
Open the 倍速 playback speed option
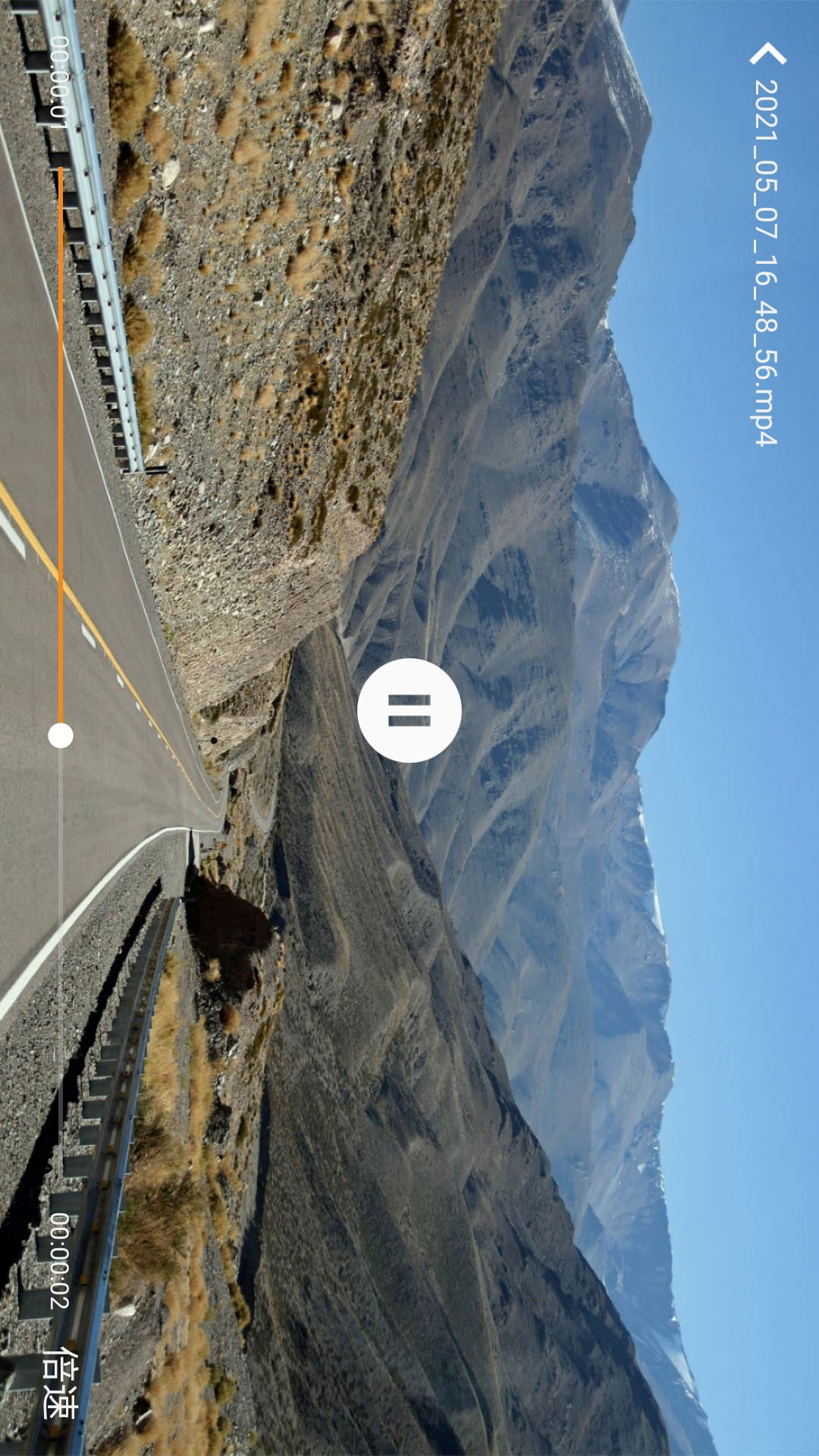click(59, 1381)
